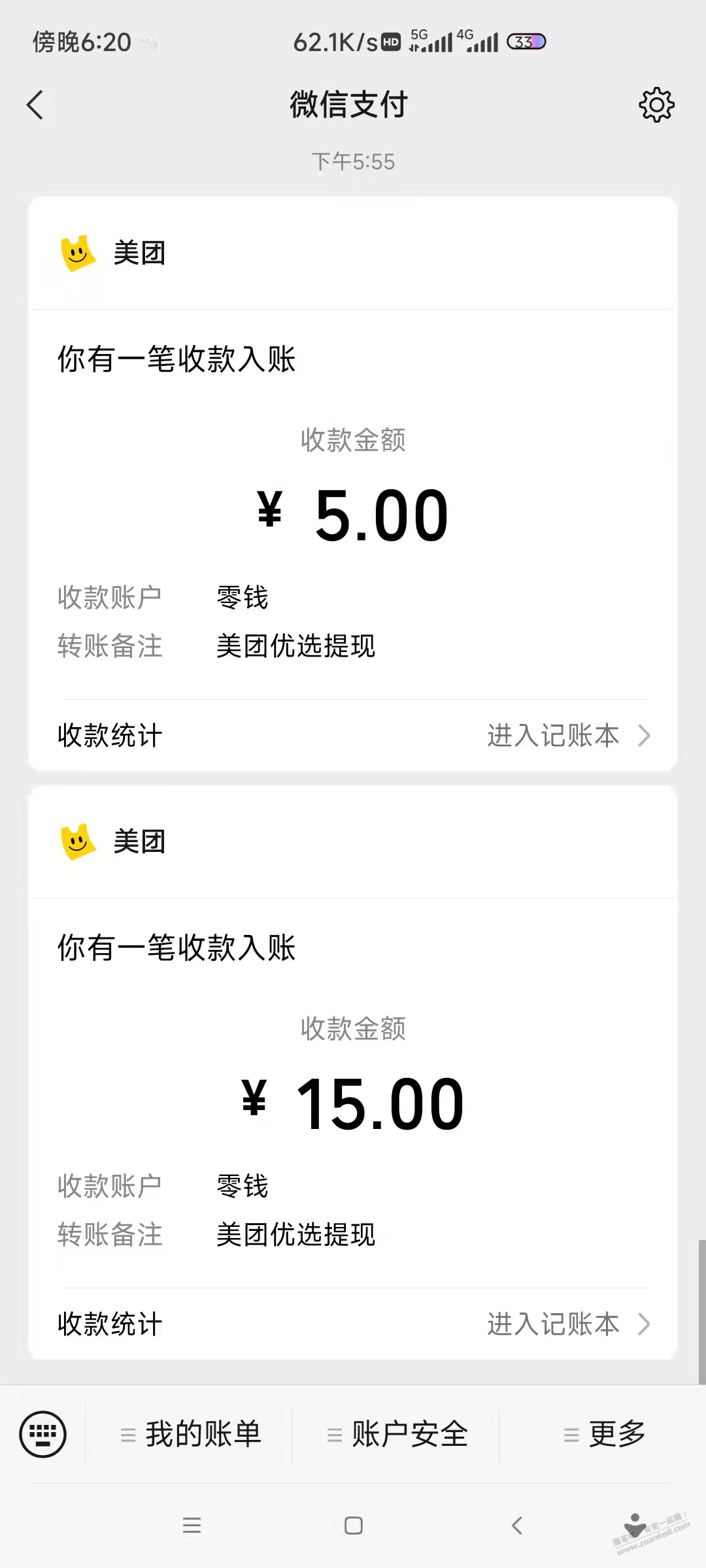Tap the Meituan logo on the ¥5.00 message
Viewport: 706px width, 1568px height.
(x=78, y=253)
